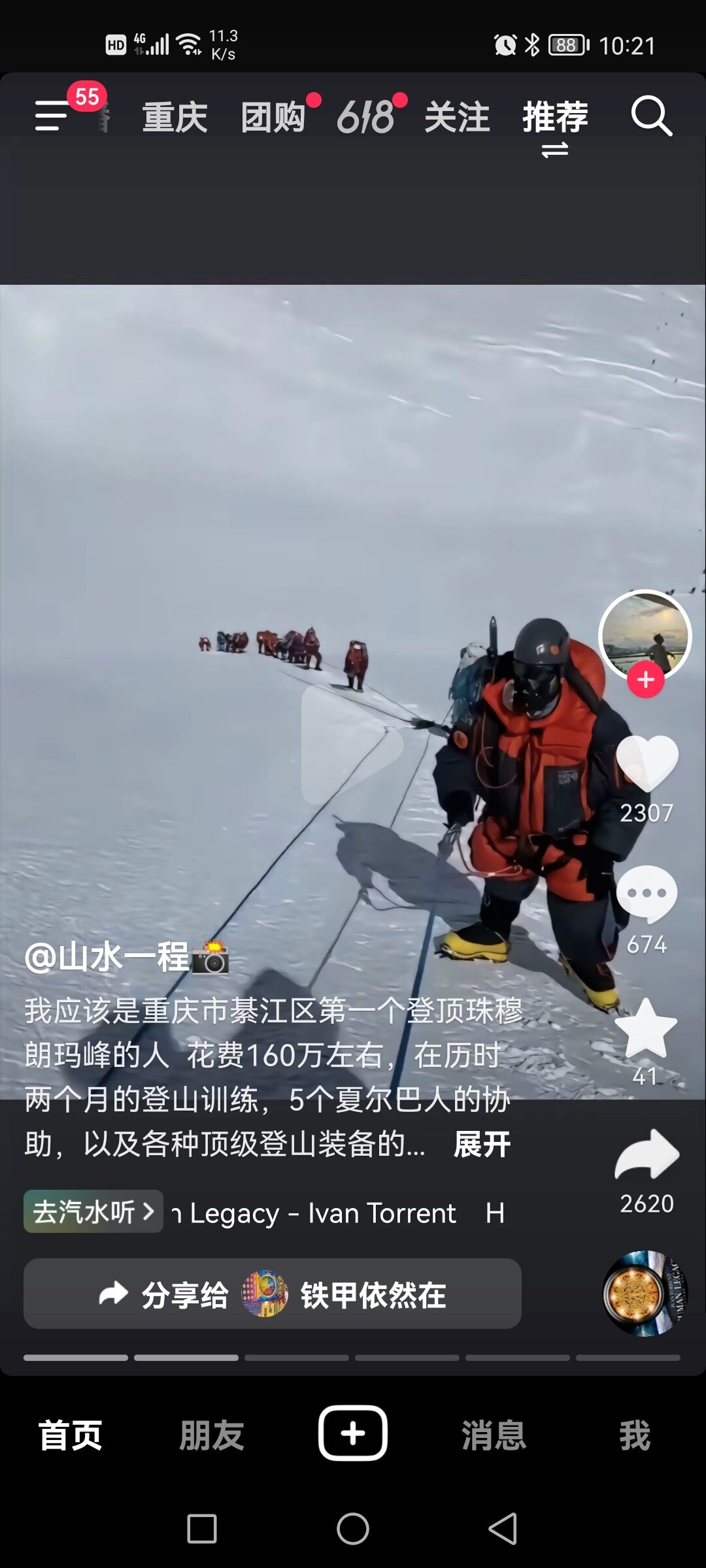Share the video via the arrow icon
The height and width of the screenshot is (1568, 706).
pos(647,1155)
